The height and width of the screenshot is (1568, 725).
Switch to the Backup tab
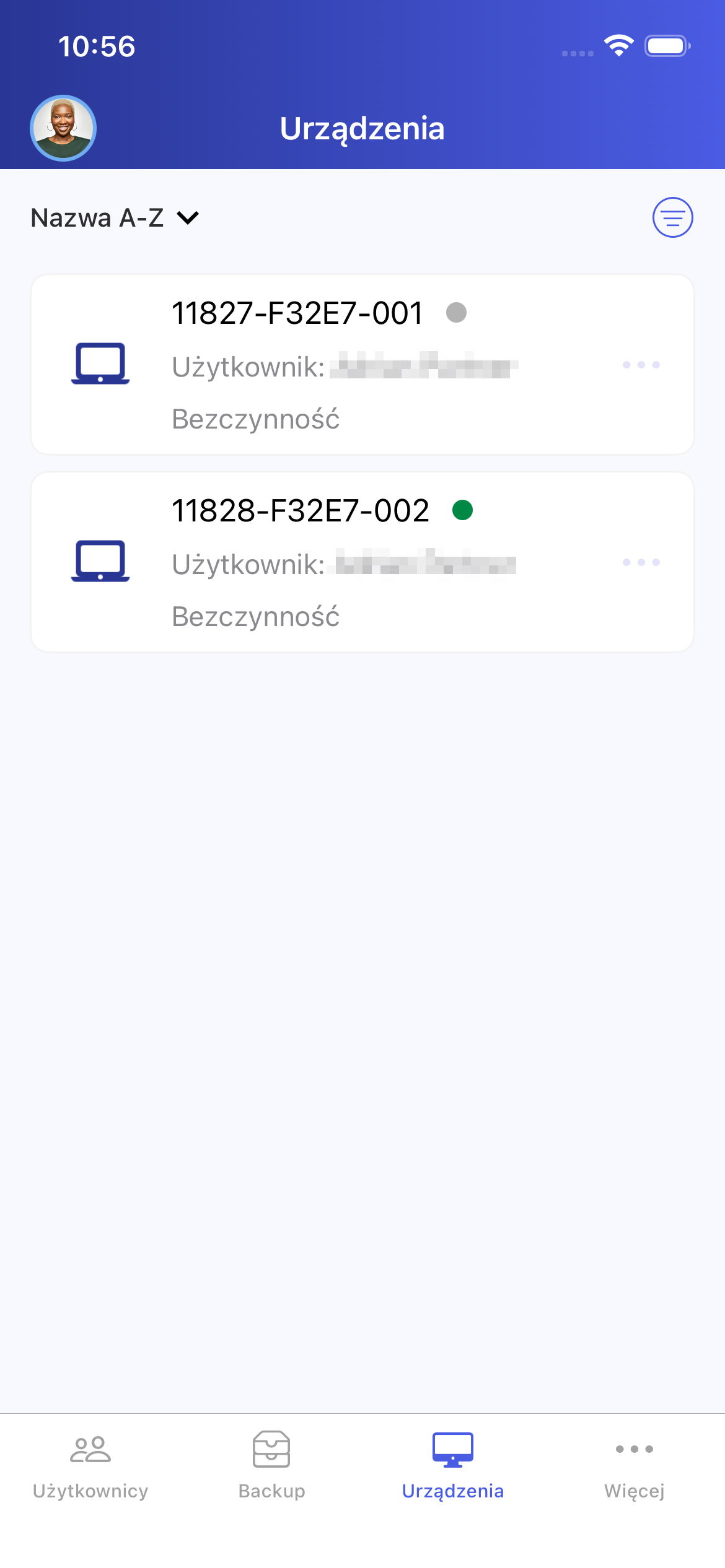271,1465
